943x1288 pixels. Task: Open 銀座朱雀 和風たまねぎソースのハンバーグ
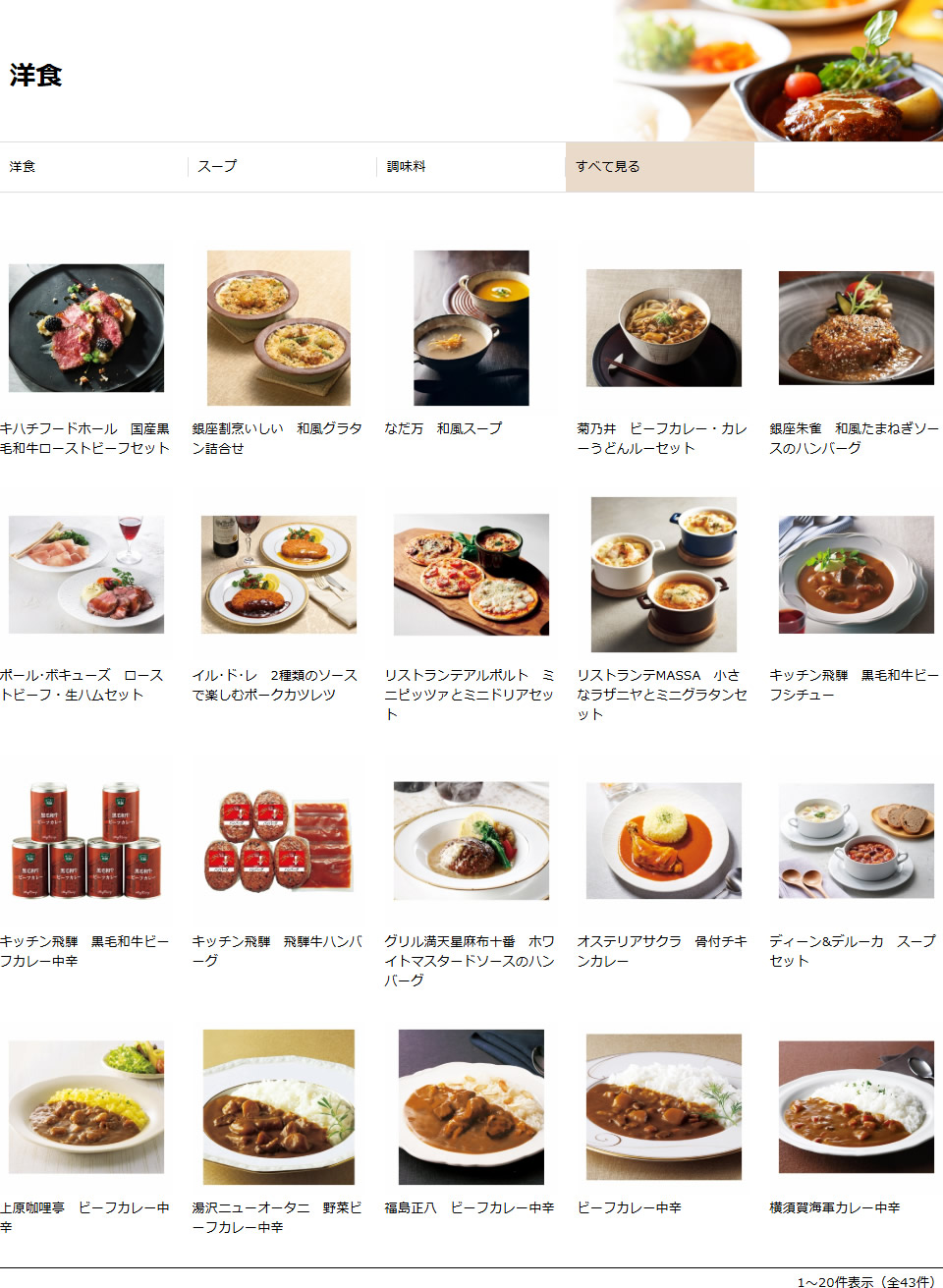857,328
